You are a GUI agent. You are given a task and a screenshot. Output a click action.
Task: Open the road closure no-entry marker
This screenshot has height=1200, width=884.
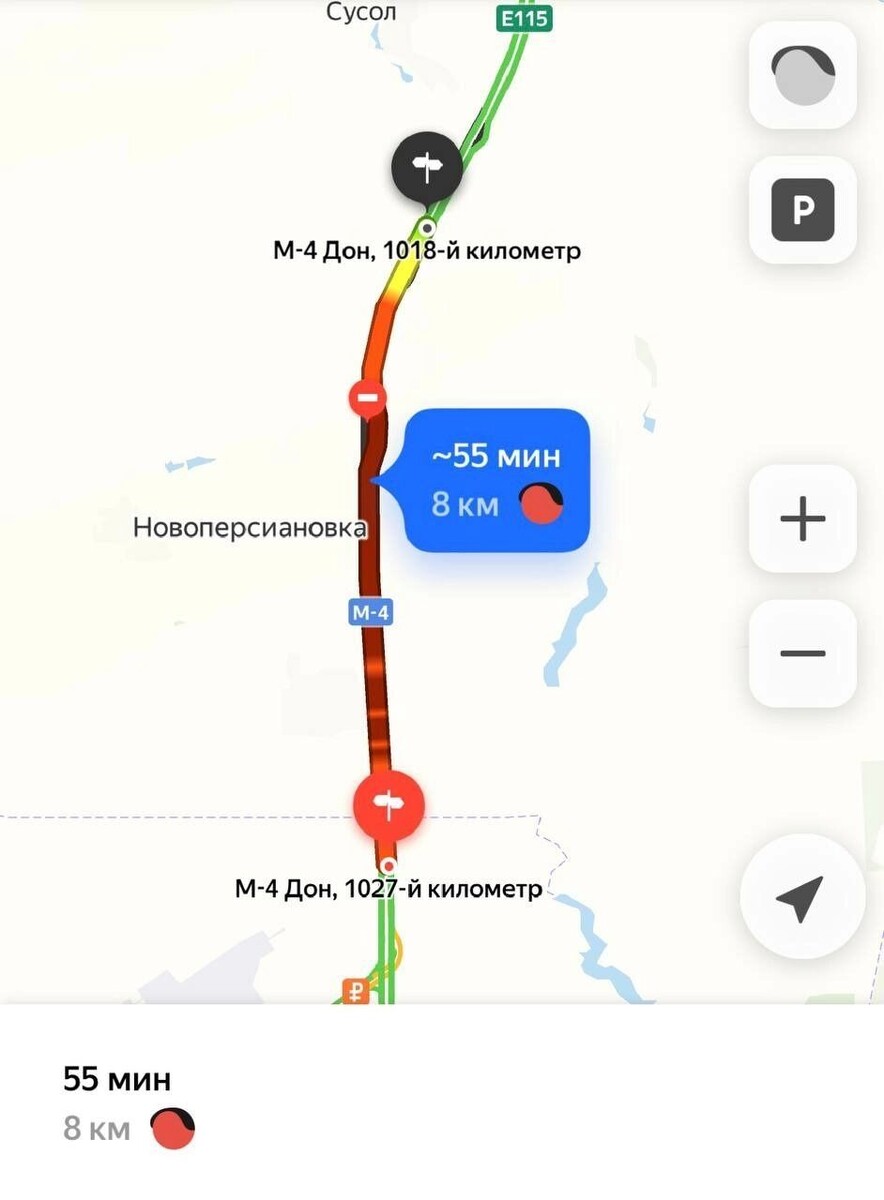[366, 396]
